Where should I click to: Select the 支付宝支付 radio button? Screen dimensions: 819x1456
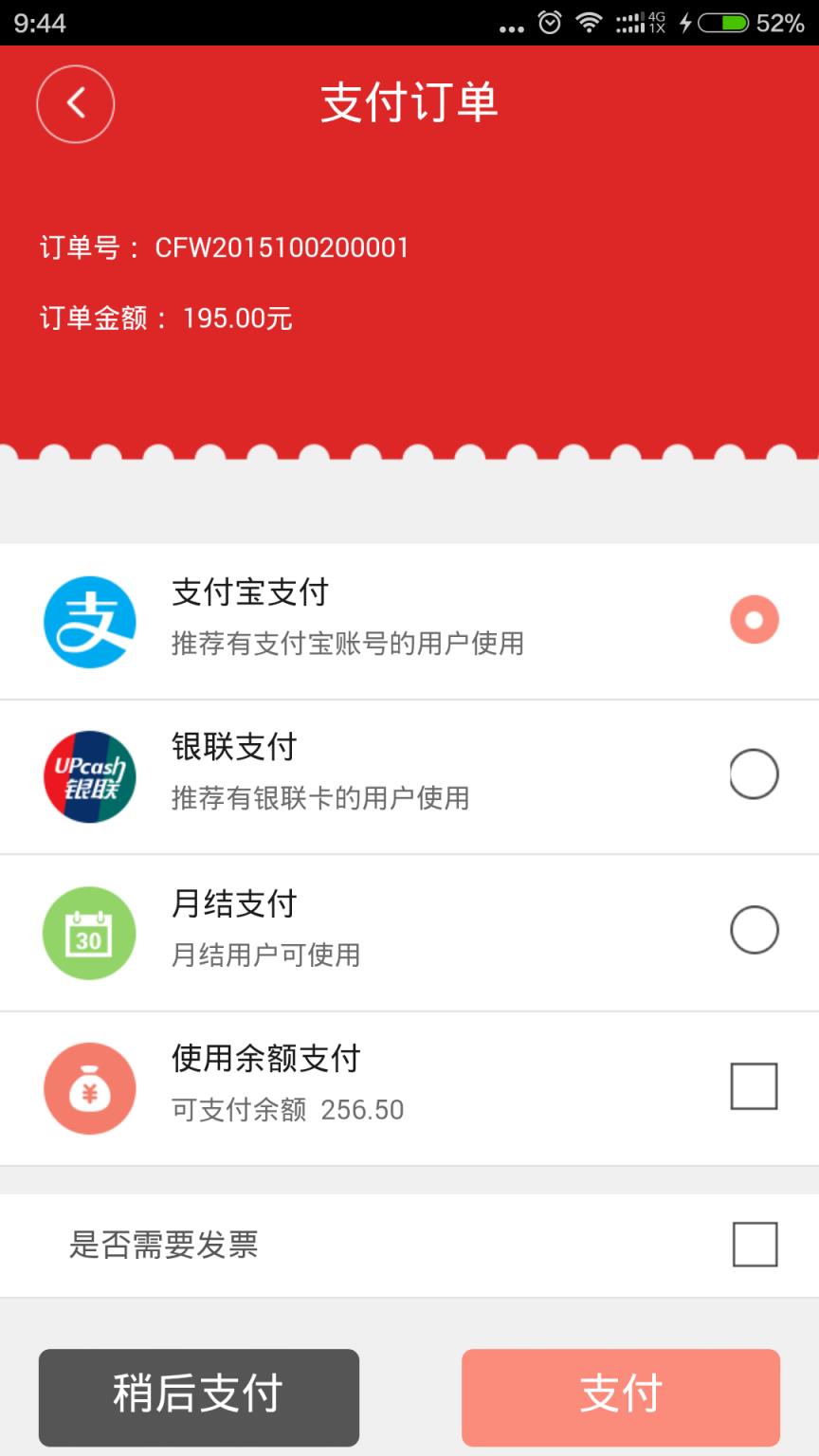(754, 619)
